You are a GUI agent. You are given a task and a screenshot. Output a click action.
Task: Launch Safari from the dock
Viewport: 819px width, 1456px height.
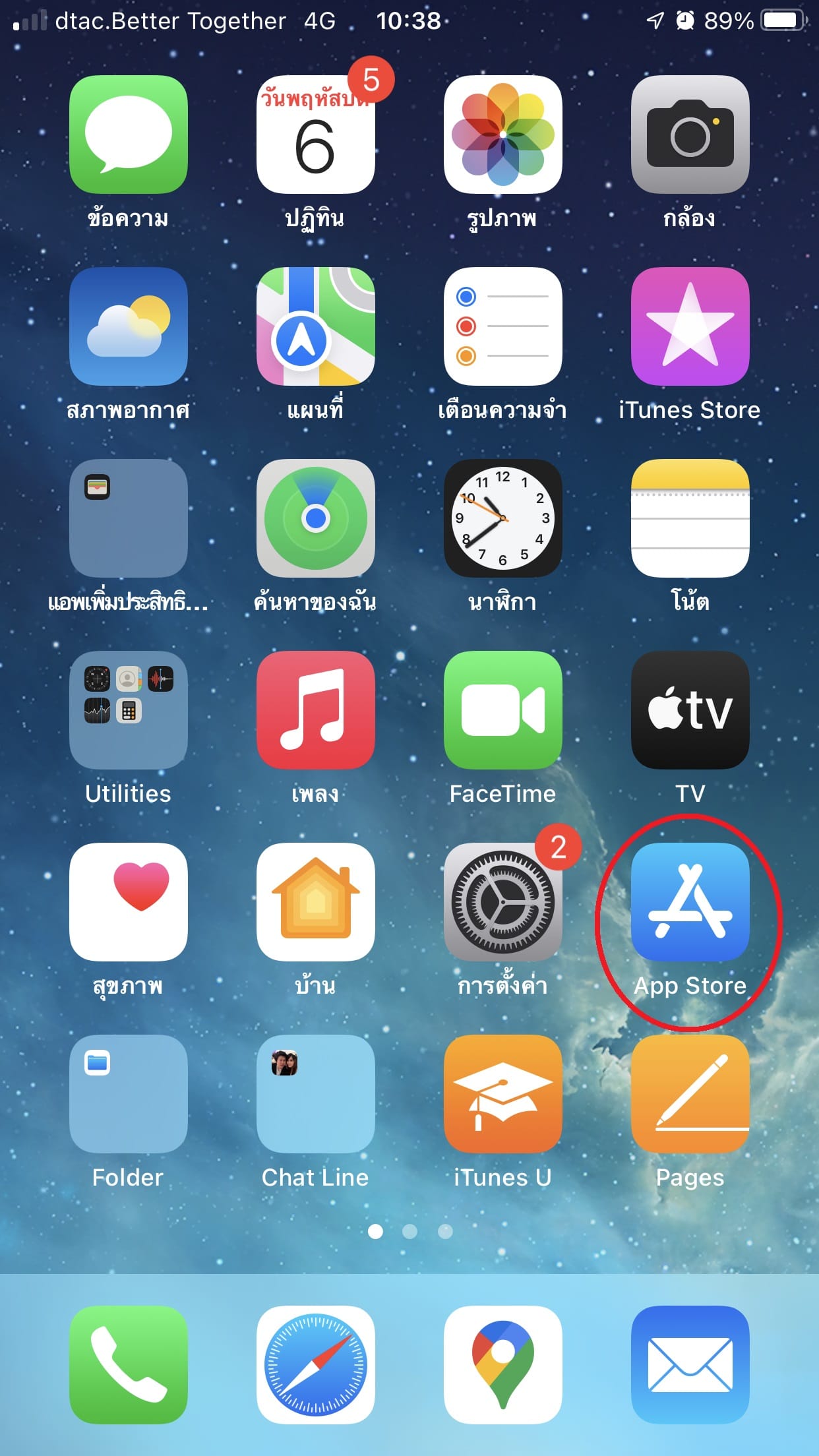[315, 1365]
